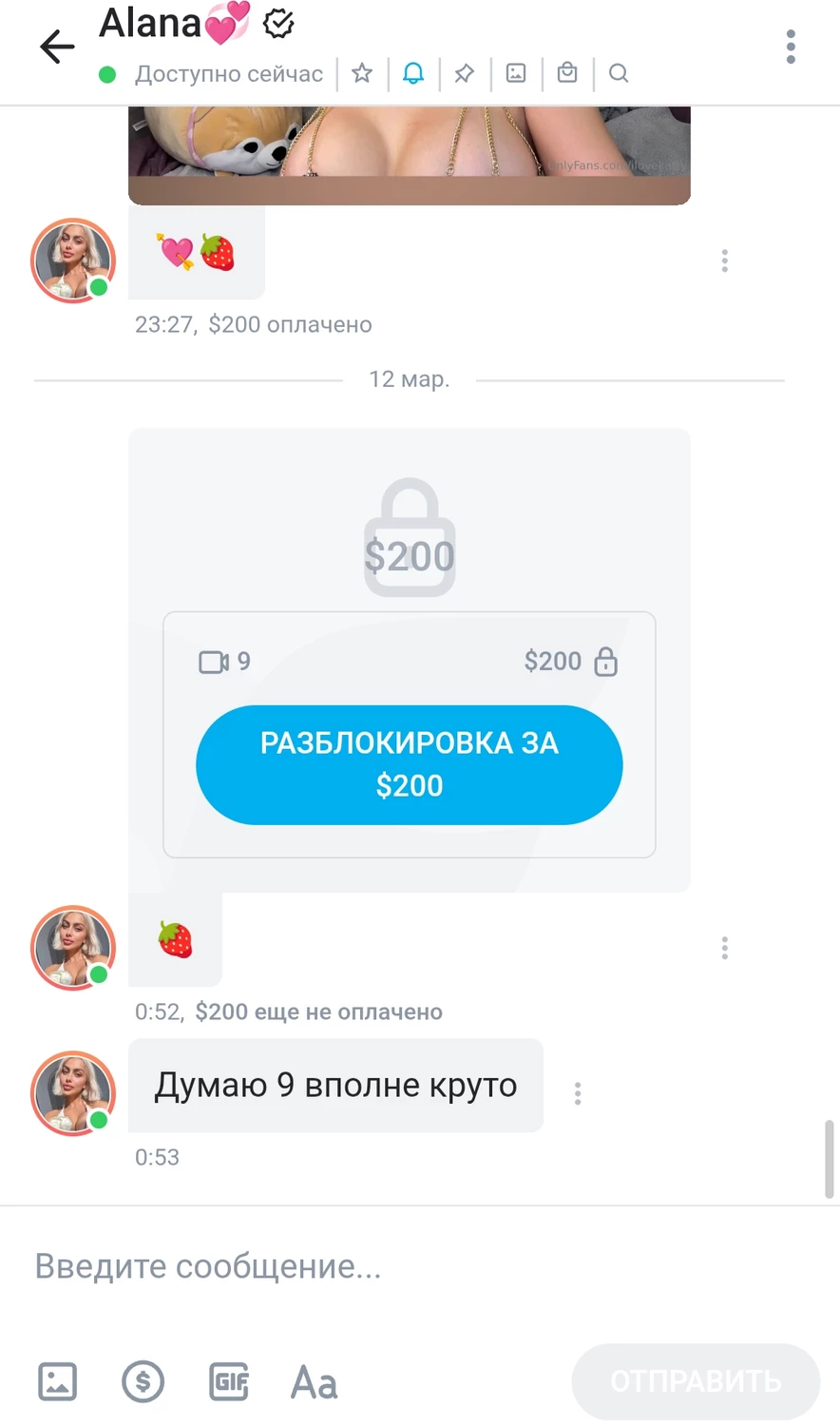840x1426 pixels.
Task: Open the chat media gallery
Action: pos(516,73)
